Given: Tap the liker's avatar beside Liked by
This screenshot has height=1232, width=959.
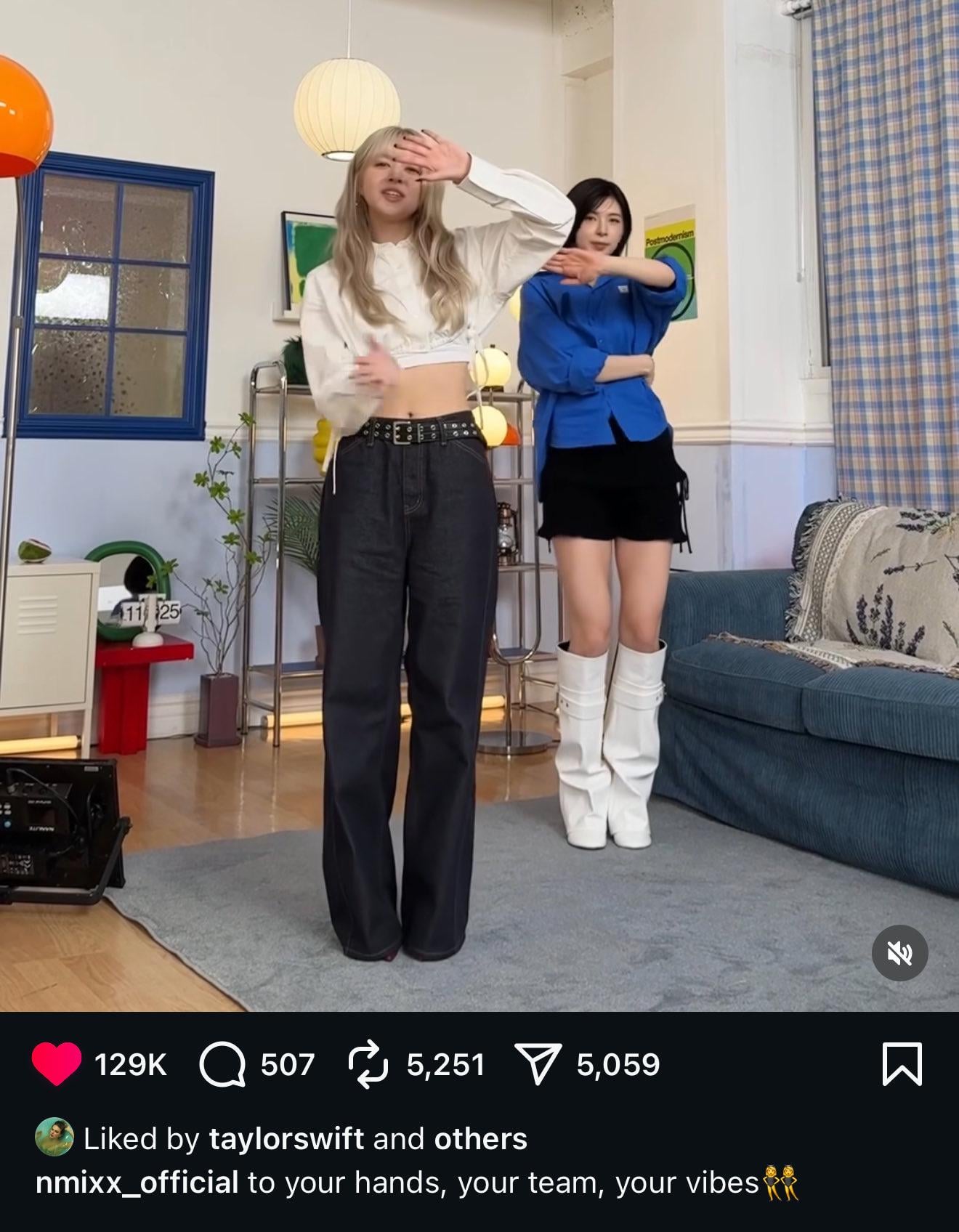Looking at the screenshot, I should (x=54, y=1137).
